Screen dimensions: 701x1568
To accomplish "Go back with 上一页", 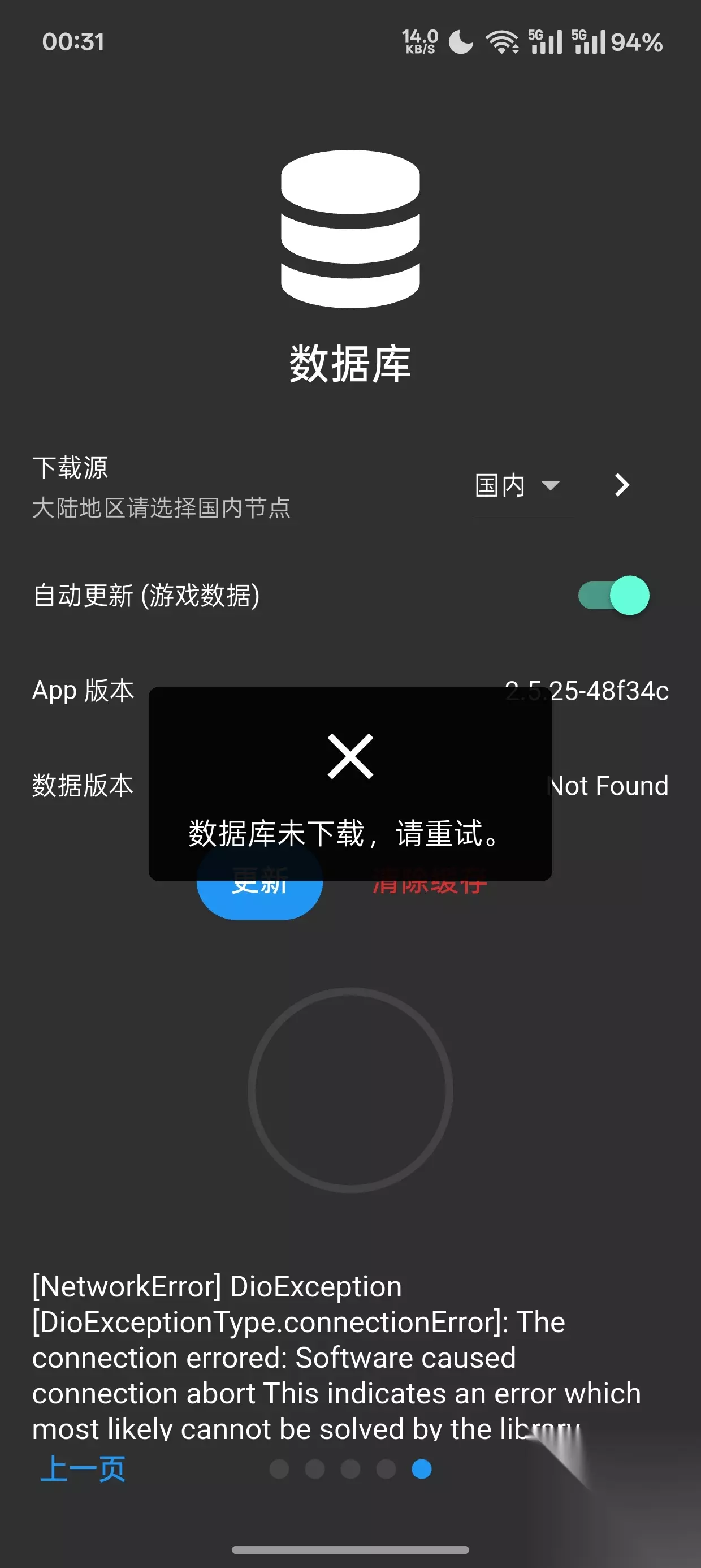I will [x=82, y=1469].
